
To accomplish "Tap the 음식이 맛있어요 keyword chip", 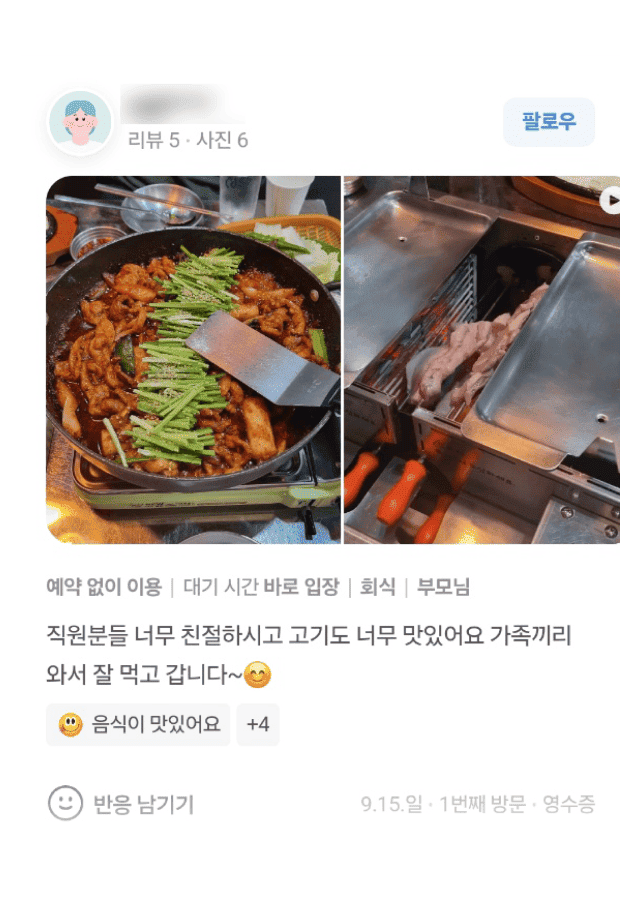I will (x=138, y=724).
